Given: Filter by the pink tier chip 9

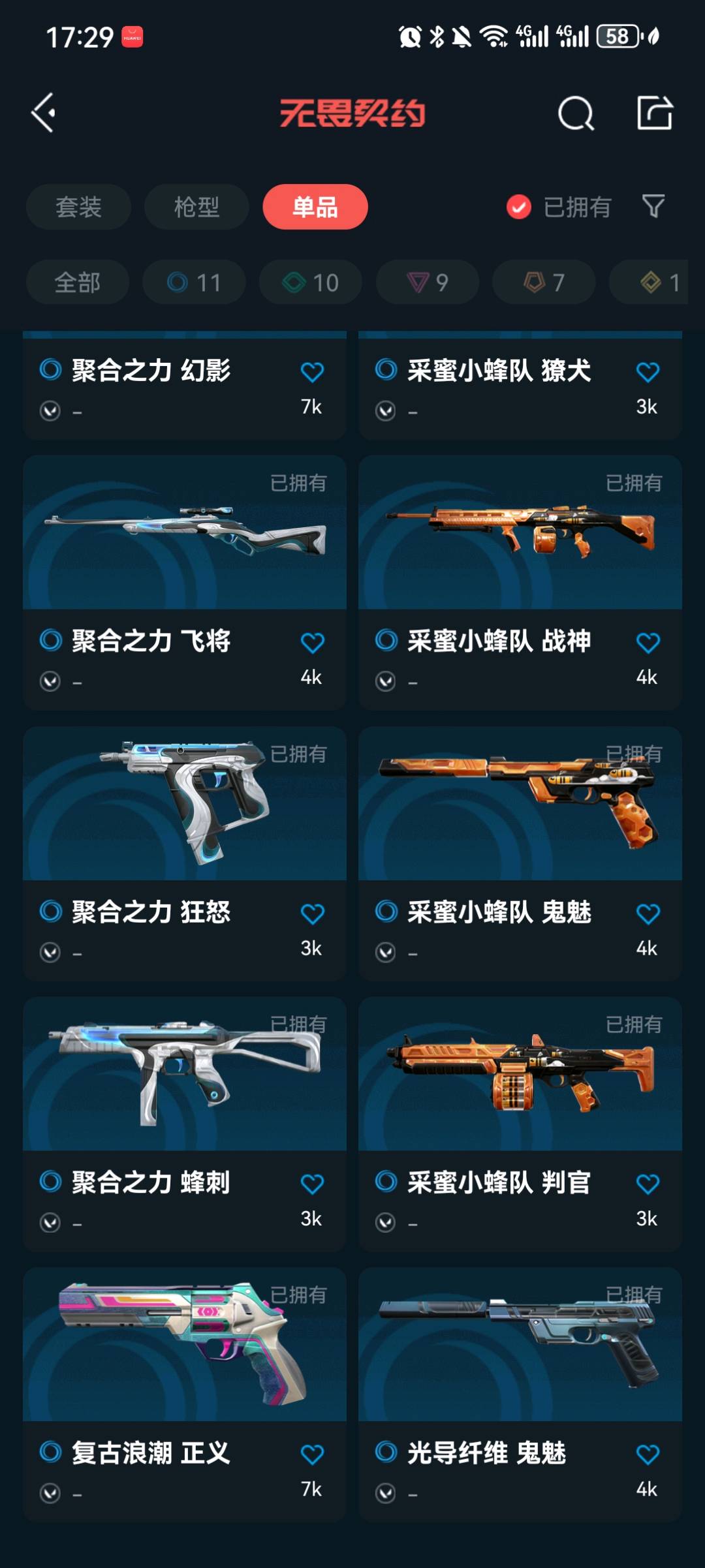Looking at the screenshot, I should pyautogui.click(x=427, y=283).
